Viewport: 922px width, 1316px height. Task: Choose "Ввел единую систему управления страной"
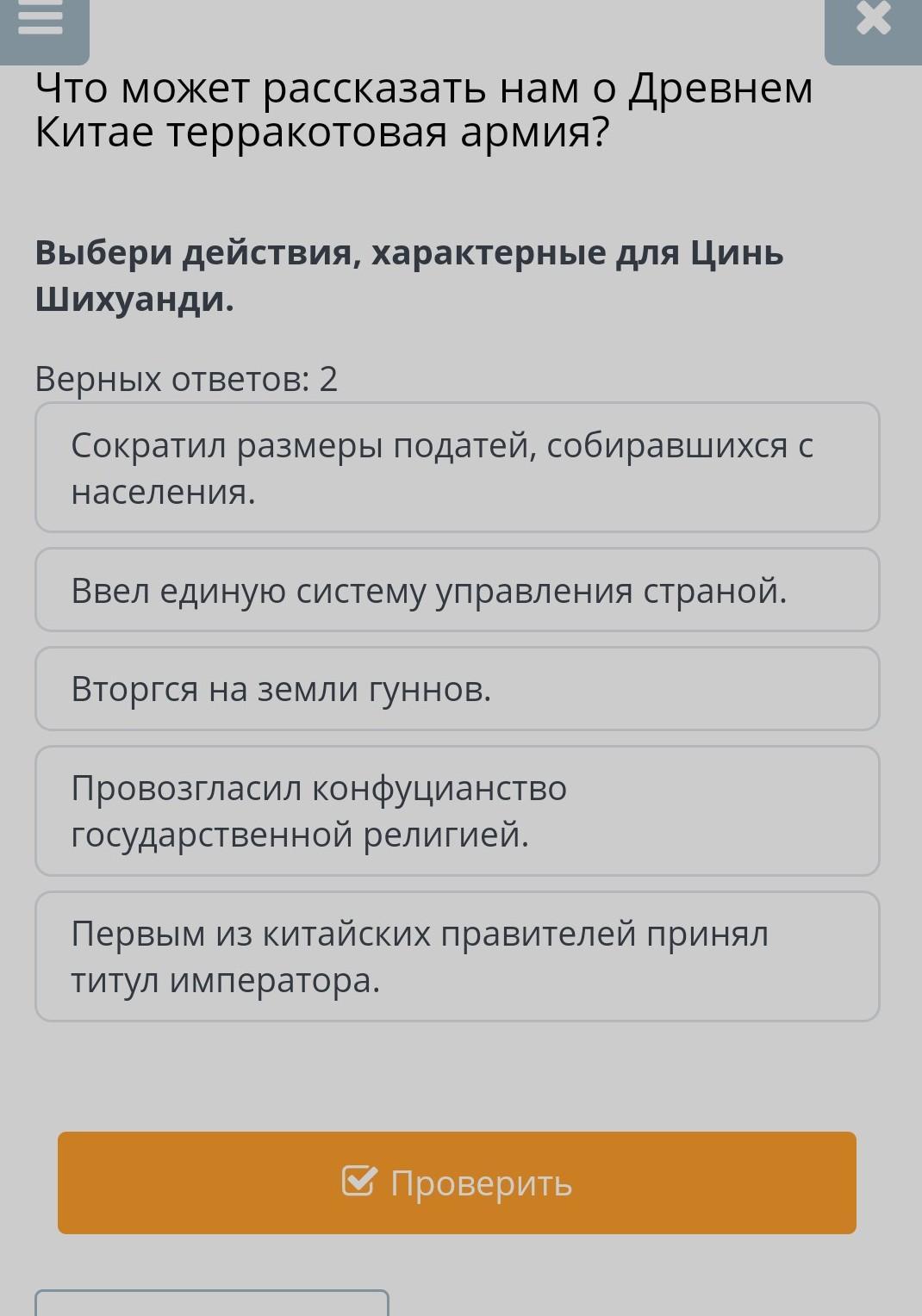[x=457, y=591]
